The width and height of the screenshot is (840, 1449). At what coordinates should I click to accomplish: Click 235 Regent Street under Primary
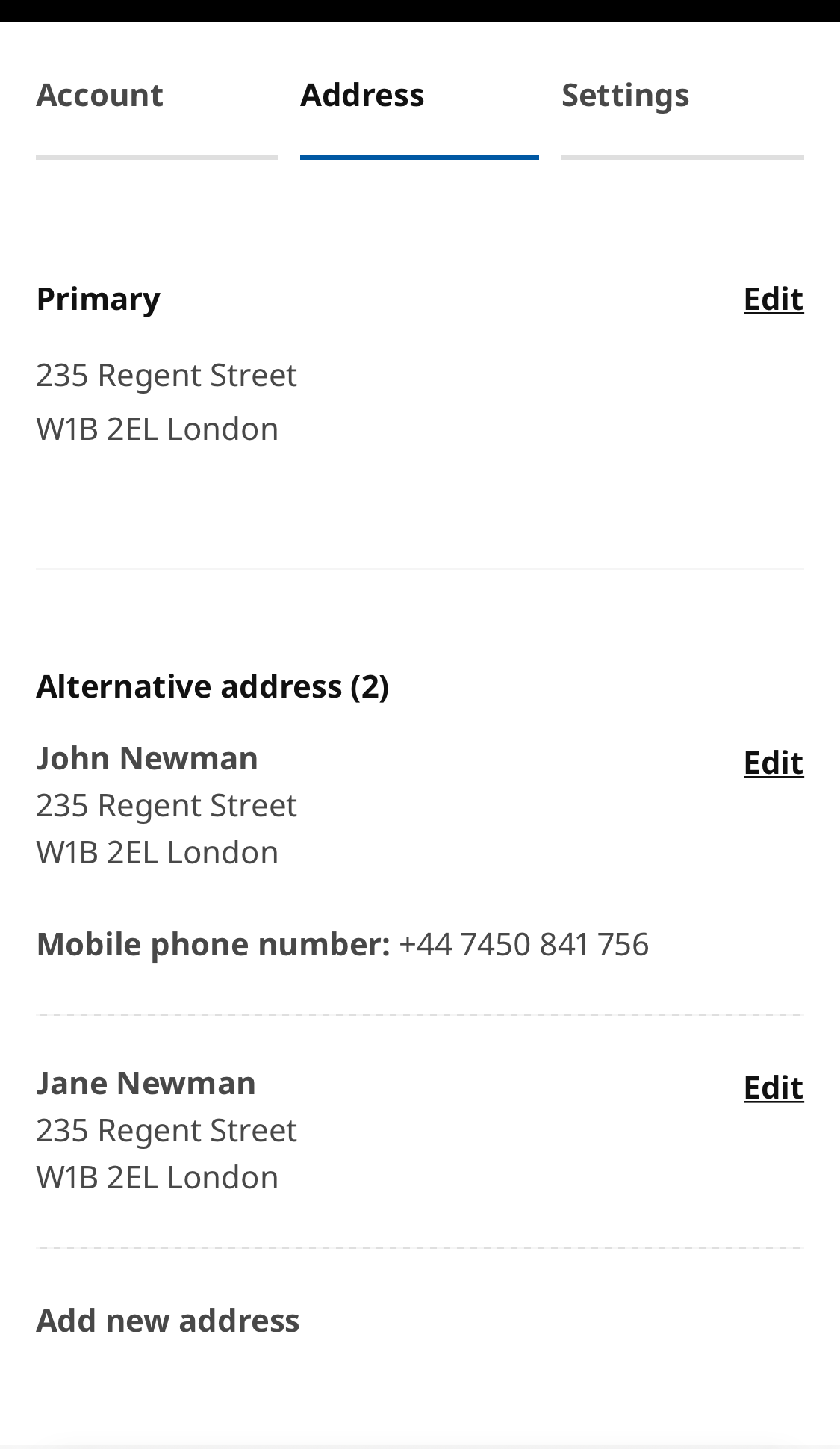(x=167, y=375)
